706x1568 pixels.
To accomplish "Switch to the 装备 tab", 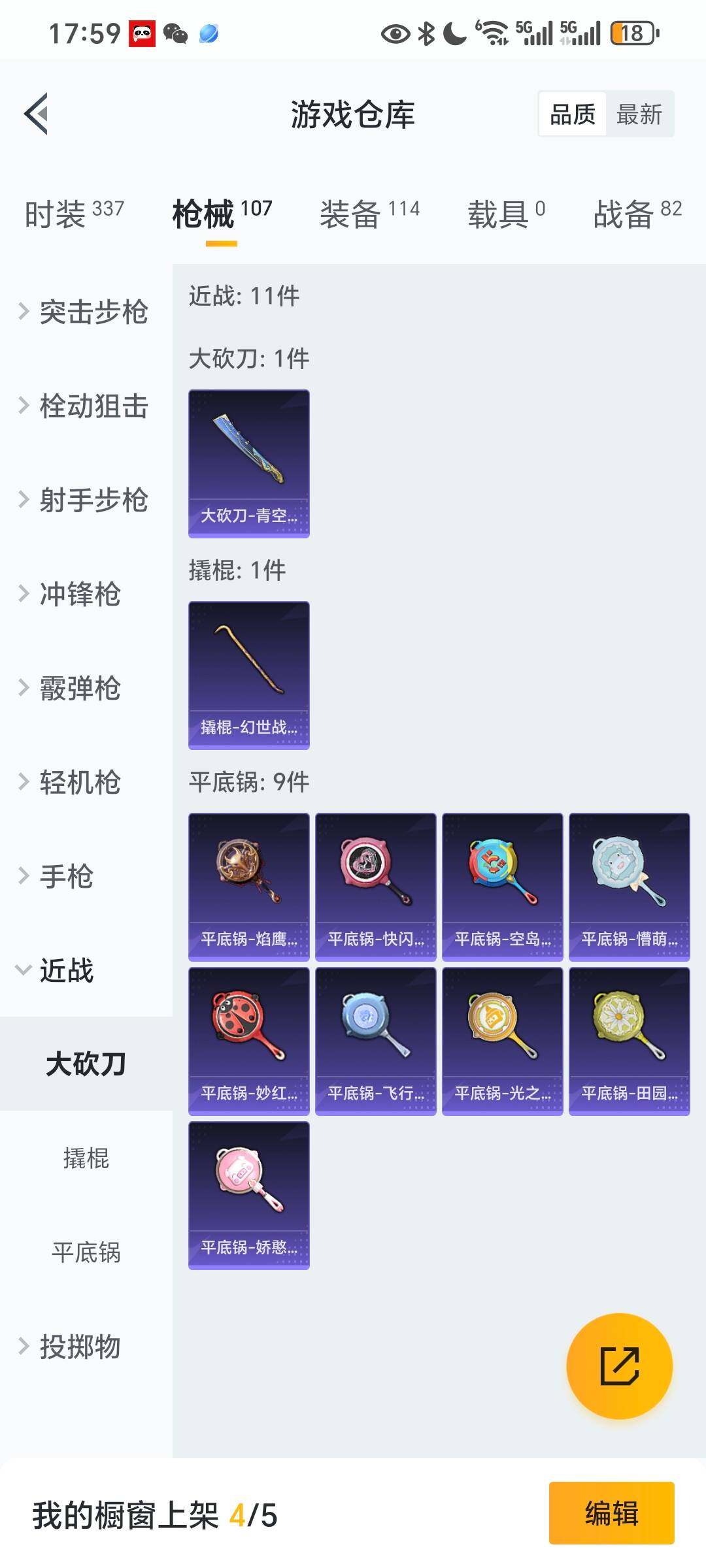I will 369,214.
